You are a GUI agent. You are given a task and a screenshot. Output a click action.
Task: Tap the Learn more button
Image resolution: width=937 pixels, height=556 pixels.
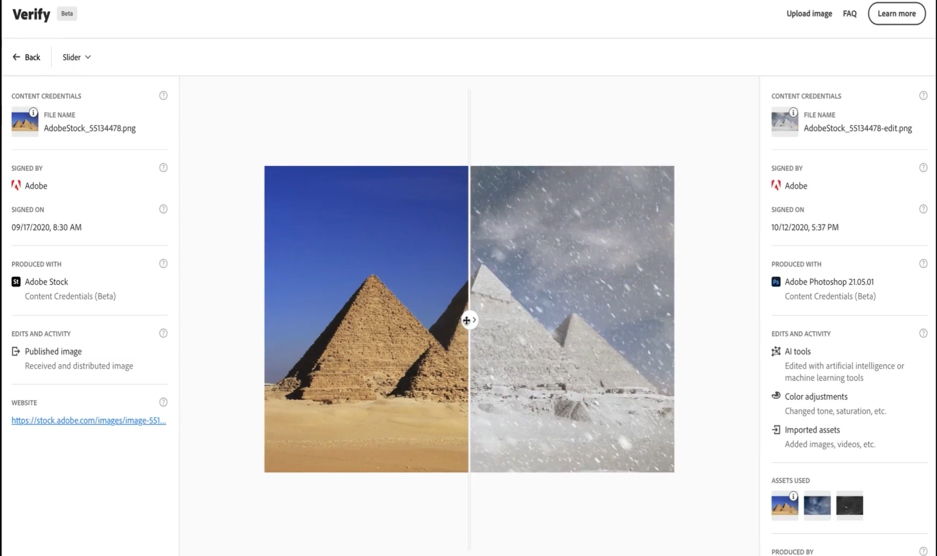coord(896,14)
